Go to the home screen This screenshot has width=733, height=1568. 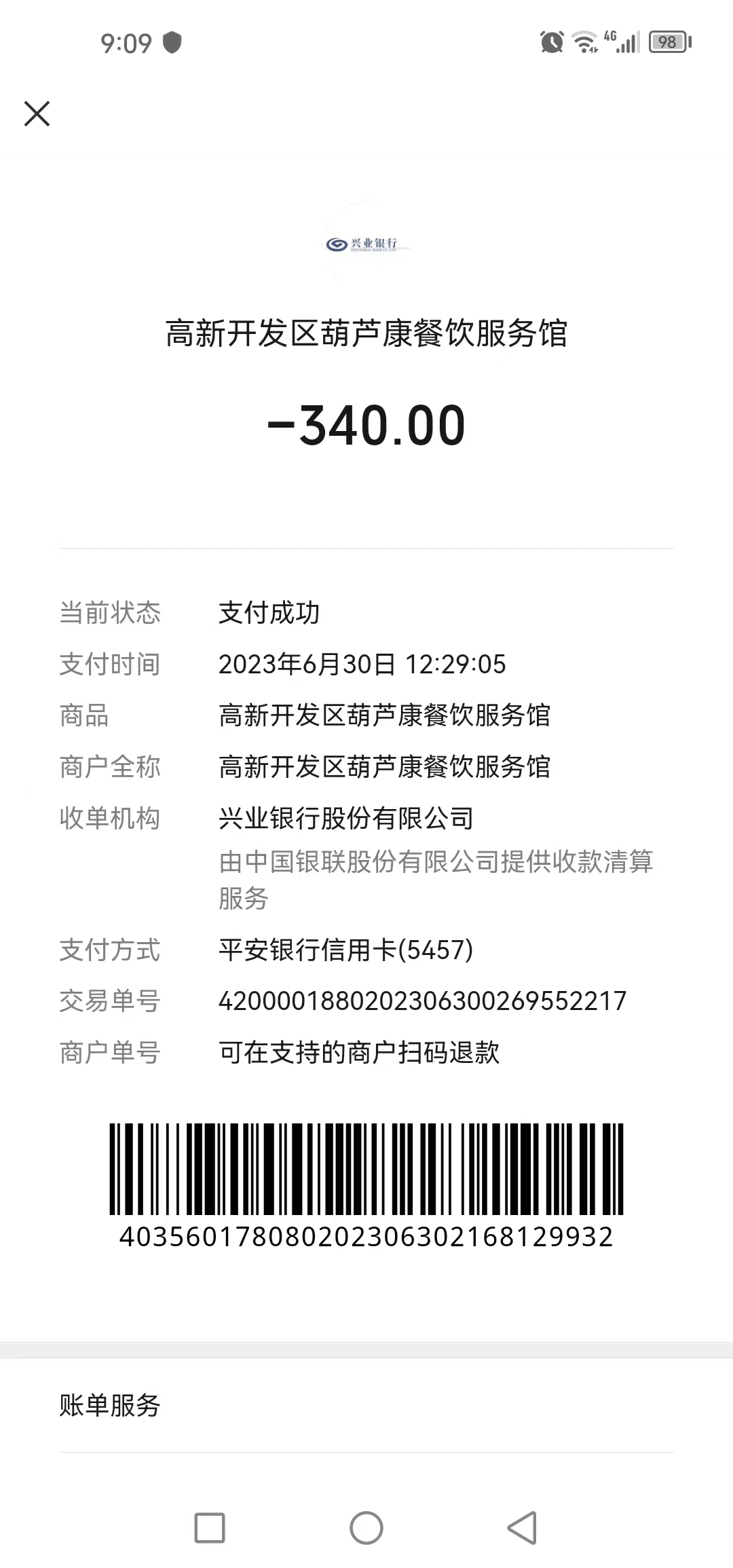coord(366,1528)
